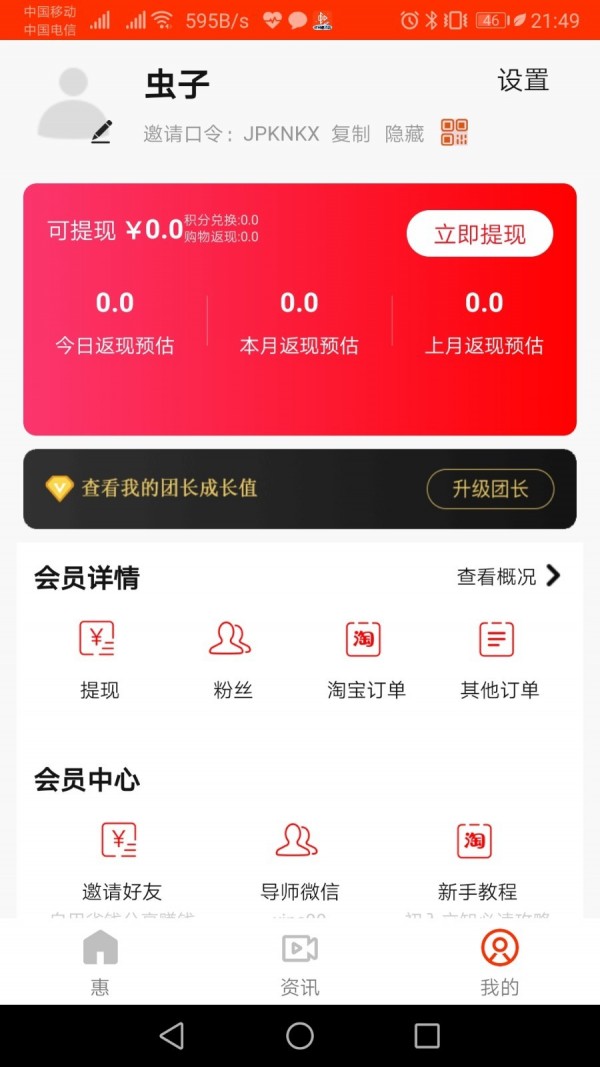Open 设置 settings
This screenshot has height=1067, width=600.
(523, 81)
